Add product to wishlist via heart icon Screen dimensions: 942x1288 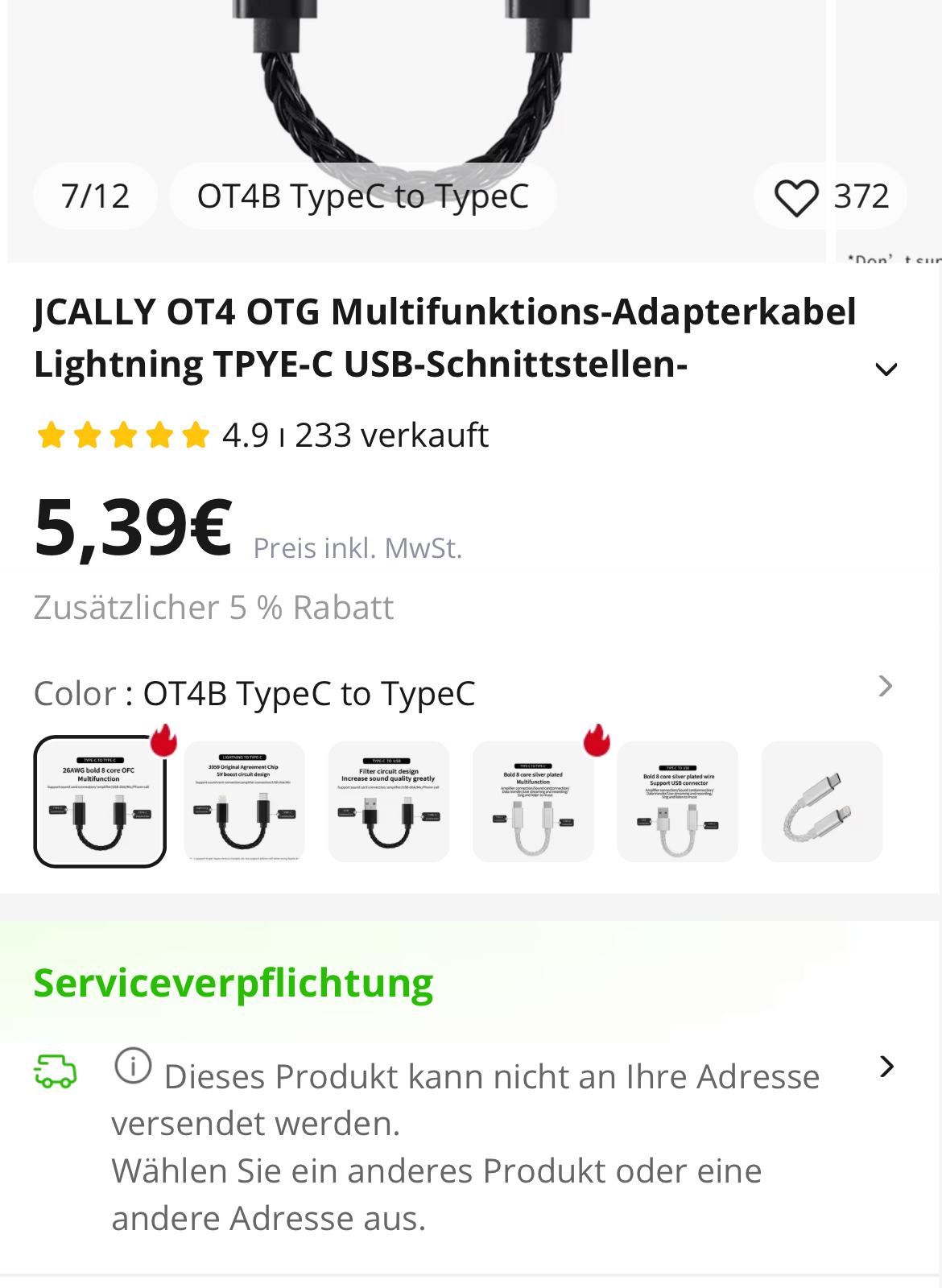pos(795,196)
